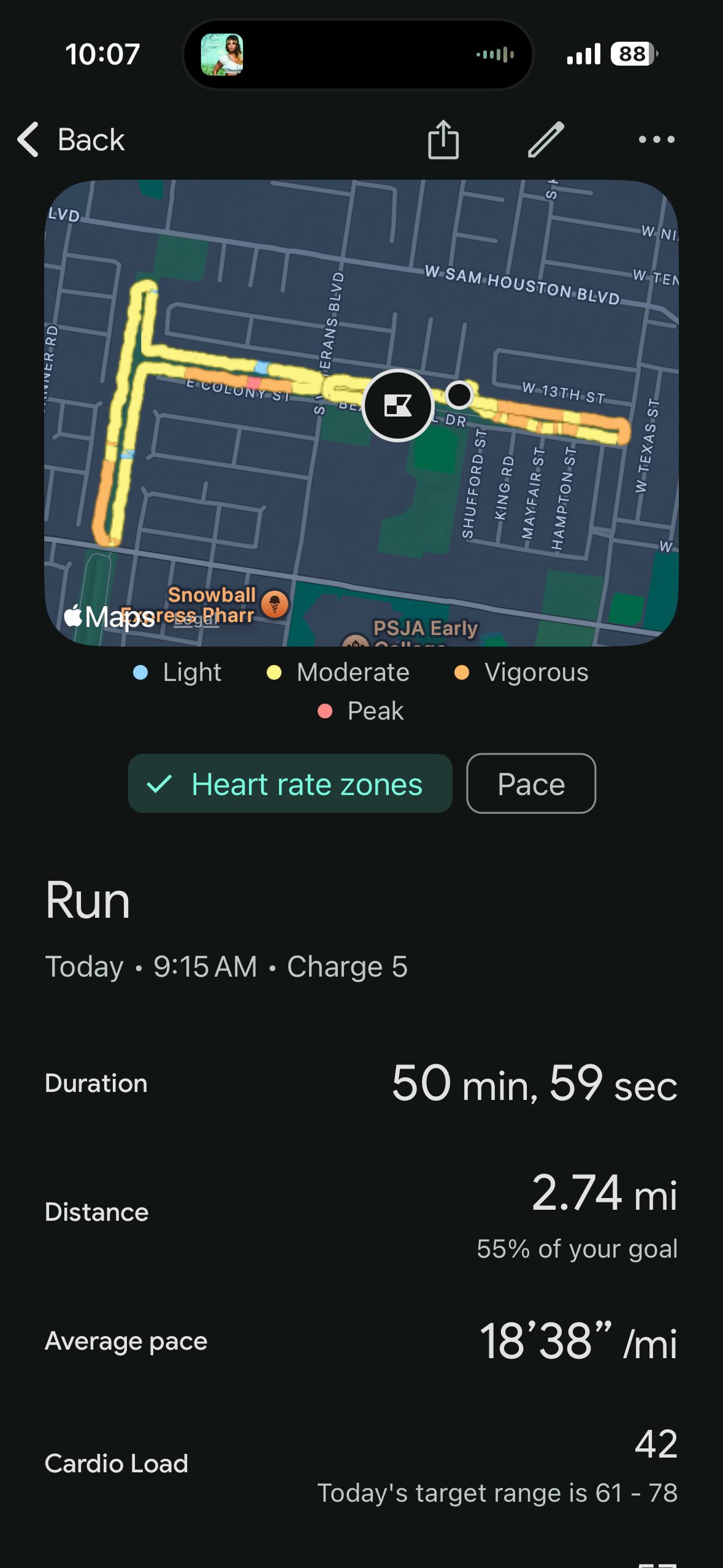
Task: Open the Legal link
Action: coord(195,621)
